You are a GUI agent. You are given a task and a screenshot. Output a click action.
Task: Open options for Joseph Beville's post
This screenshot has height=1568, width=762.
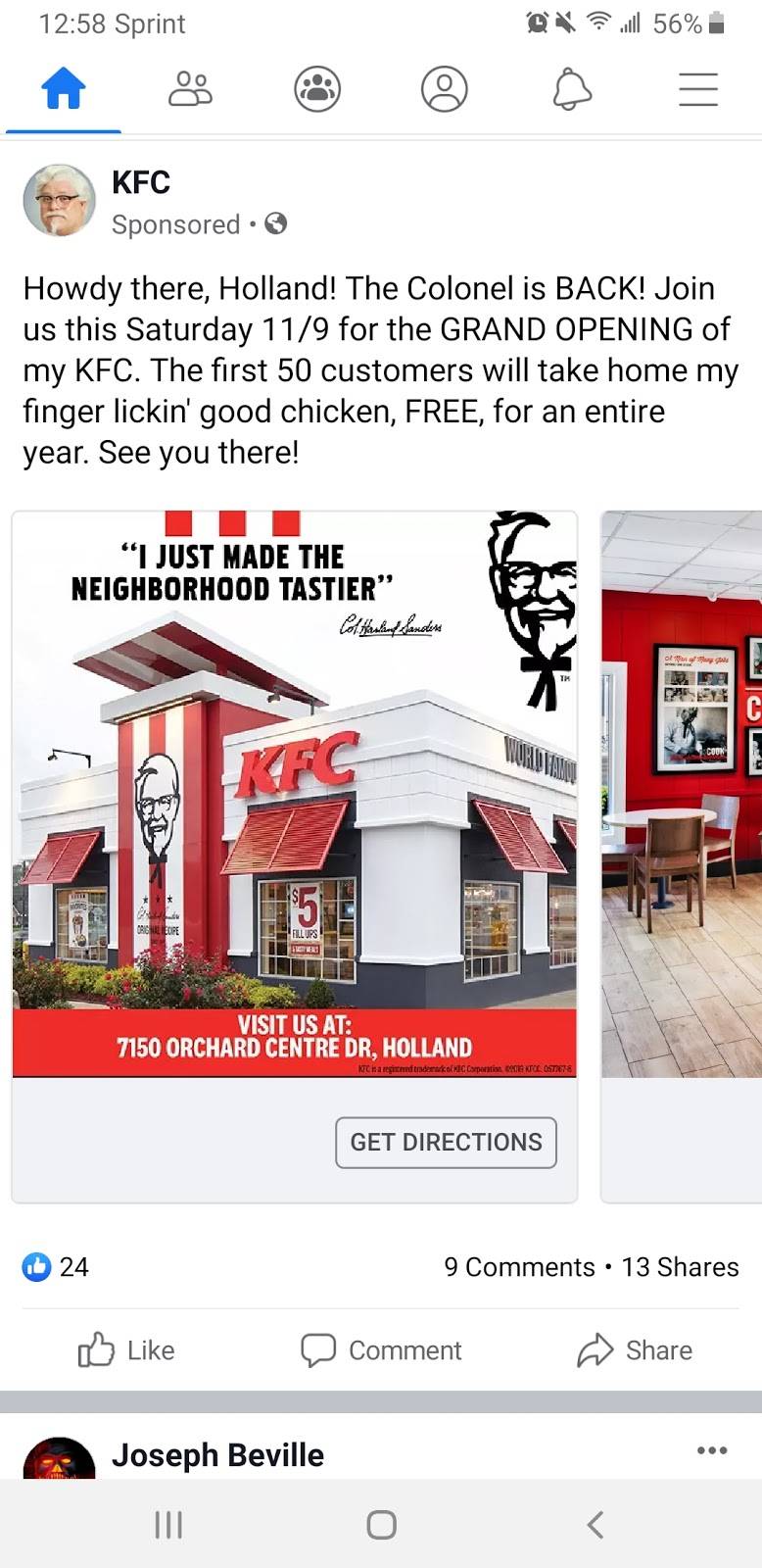712,1450
